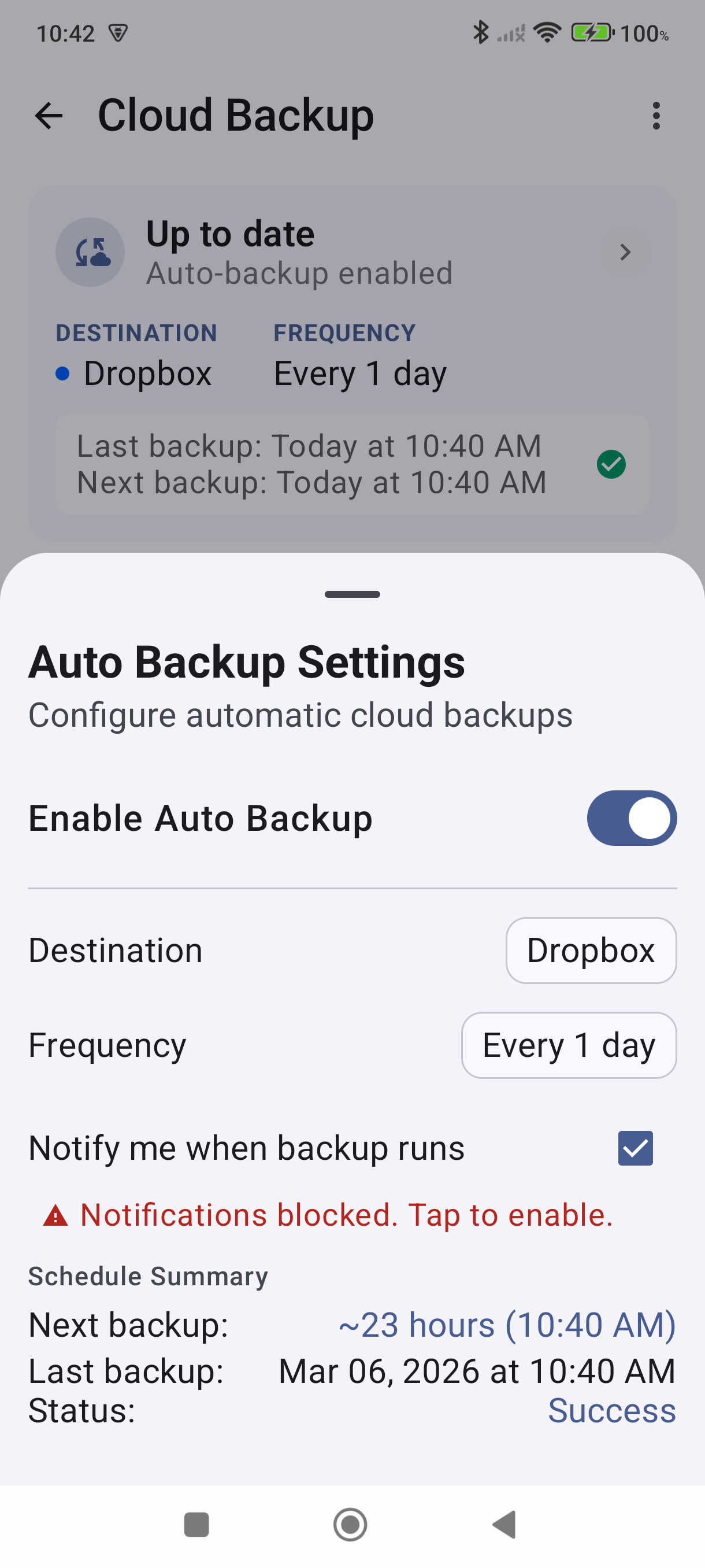The image size is (705, 1568).
Task: Tap the Bluetooth status icon
Action: click(482, 33)
